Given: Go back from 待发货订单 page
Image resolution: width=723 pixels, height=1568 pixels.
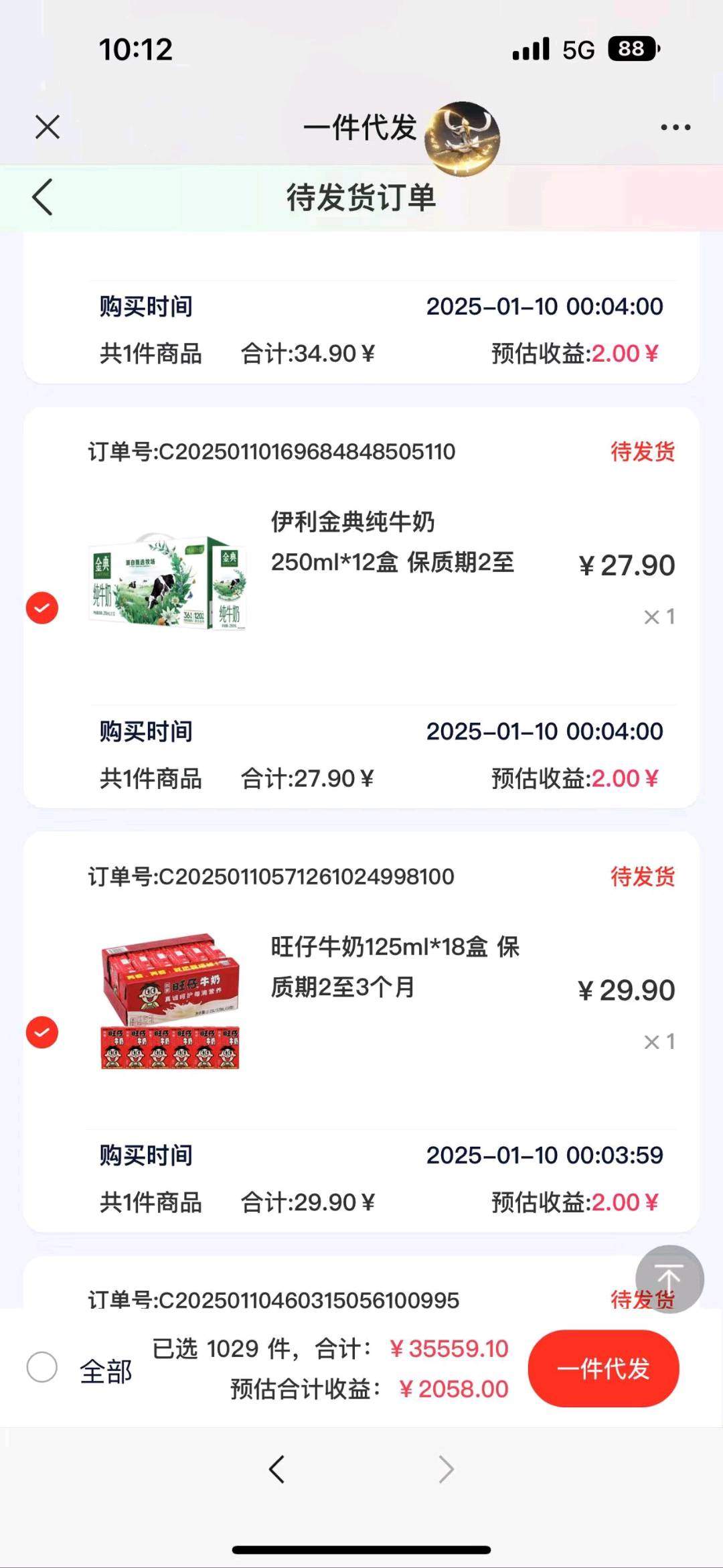Looking at the screenshot, I should point(42,197).
